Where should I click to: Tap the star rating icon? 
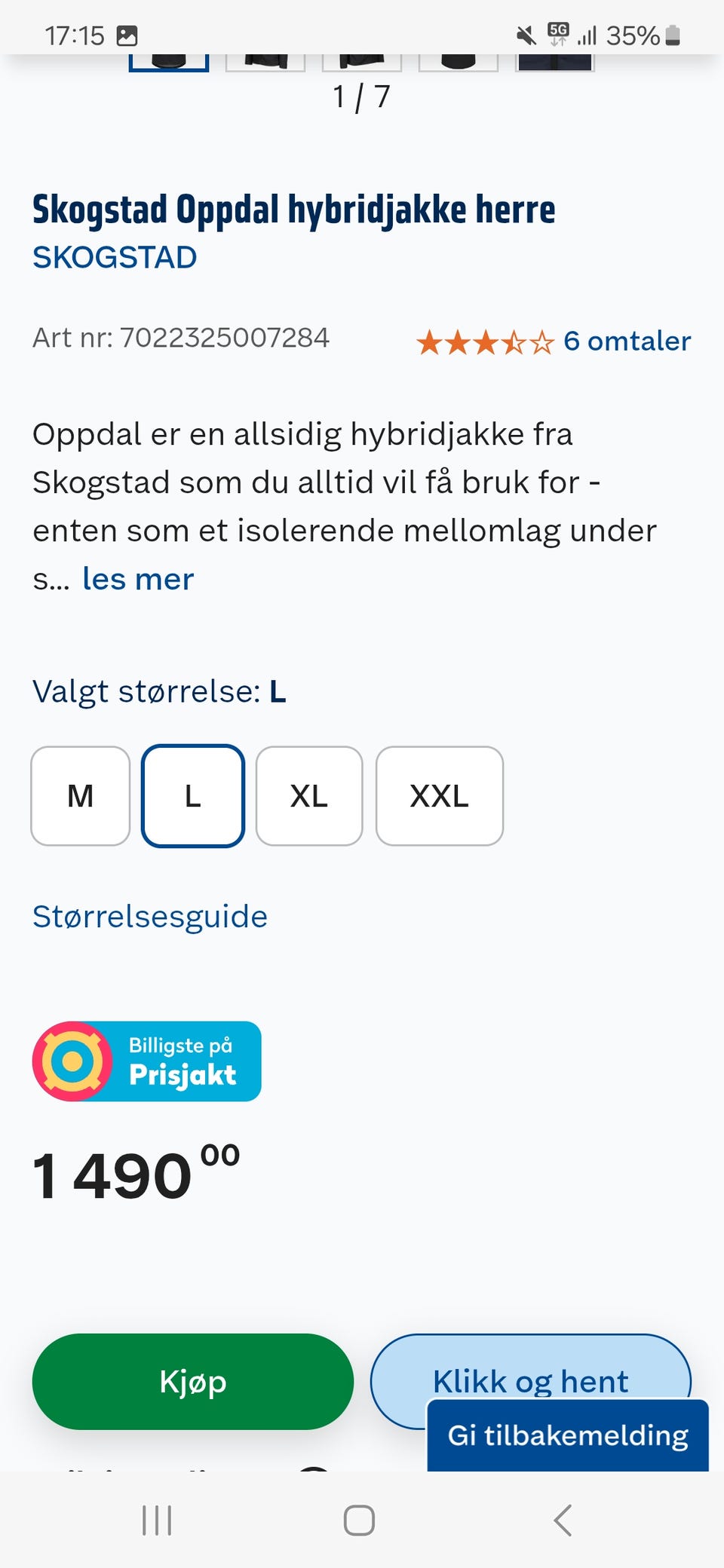483,341
